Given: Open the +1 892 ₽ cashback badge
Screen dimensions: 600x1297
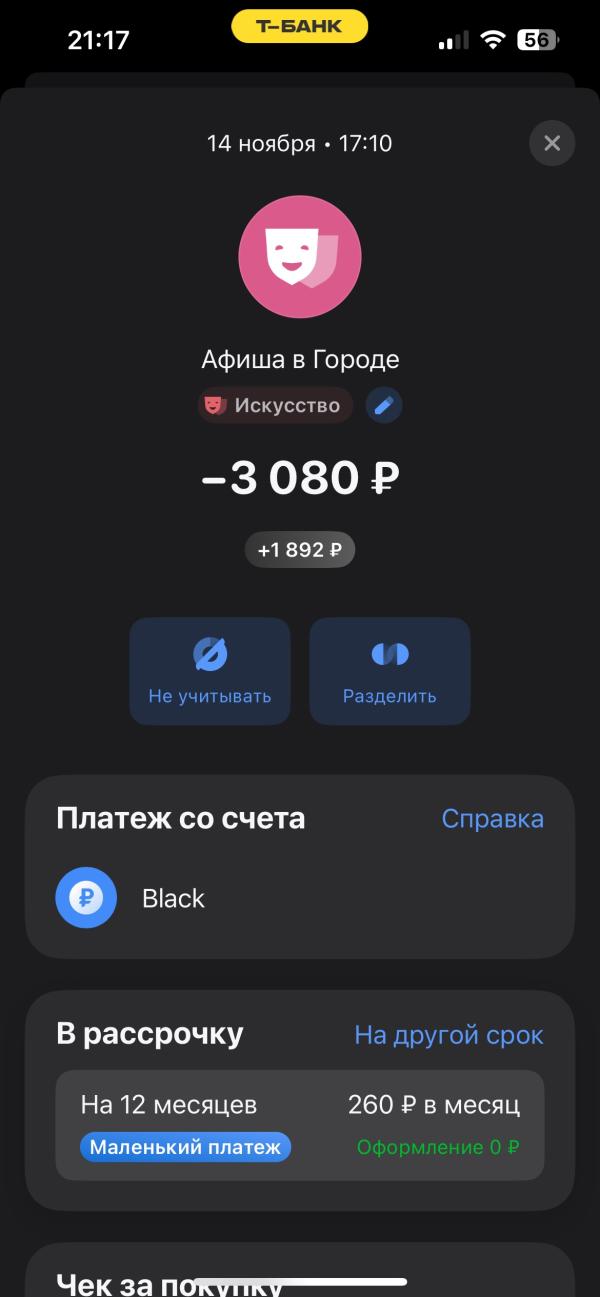Looking at the screenshot, I should [x=300, y=549].
